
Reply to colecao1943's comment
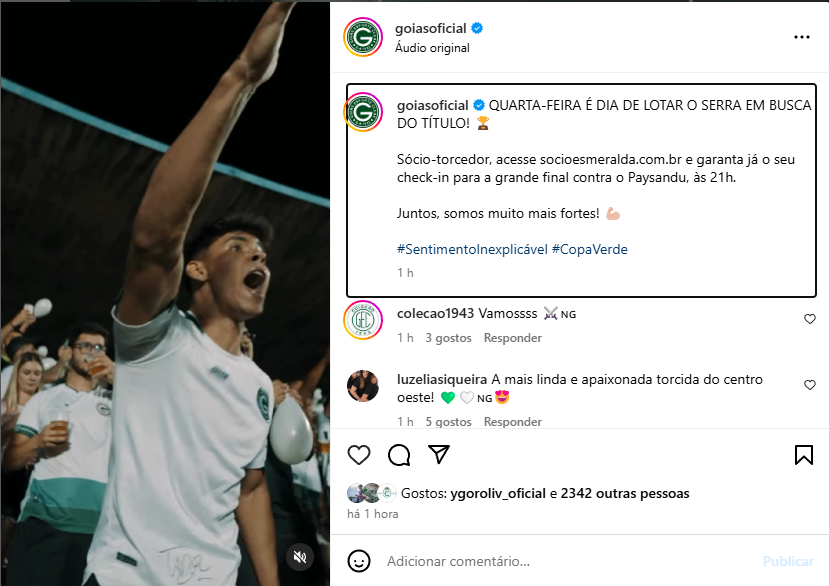point(513,338)
